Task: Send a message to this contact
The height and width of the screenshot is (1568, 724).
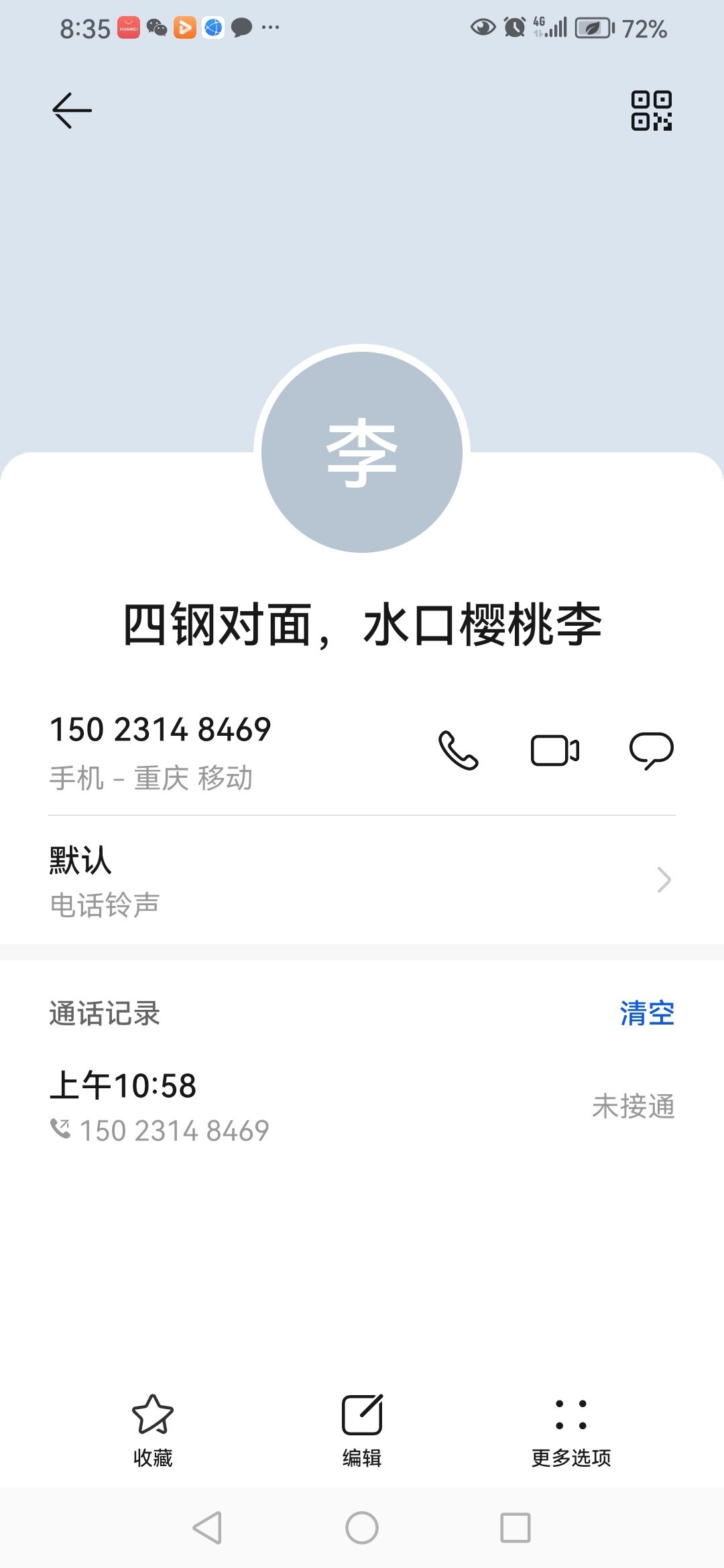Action: [651, 750]
